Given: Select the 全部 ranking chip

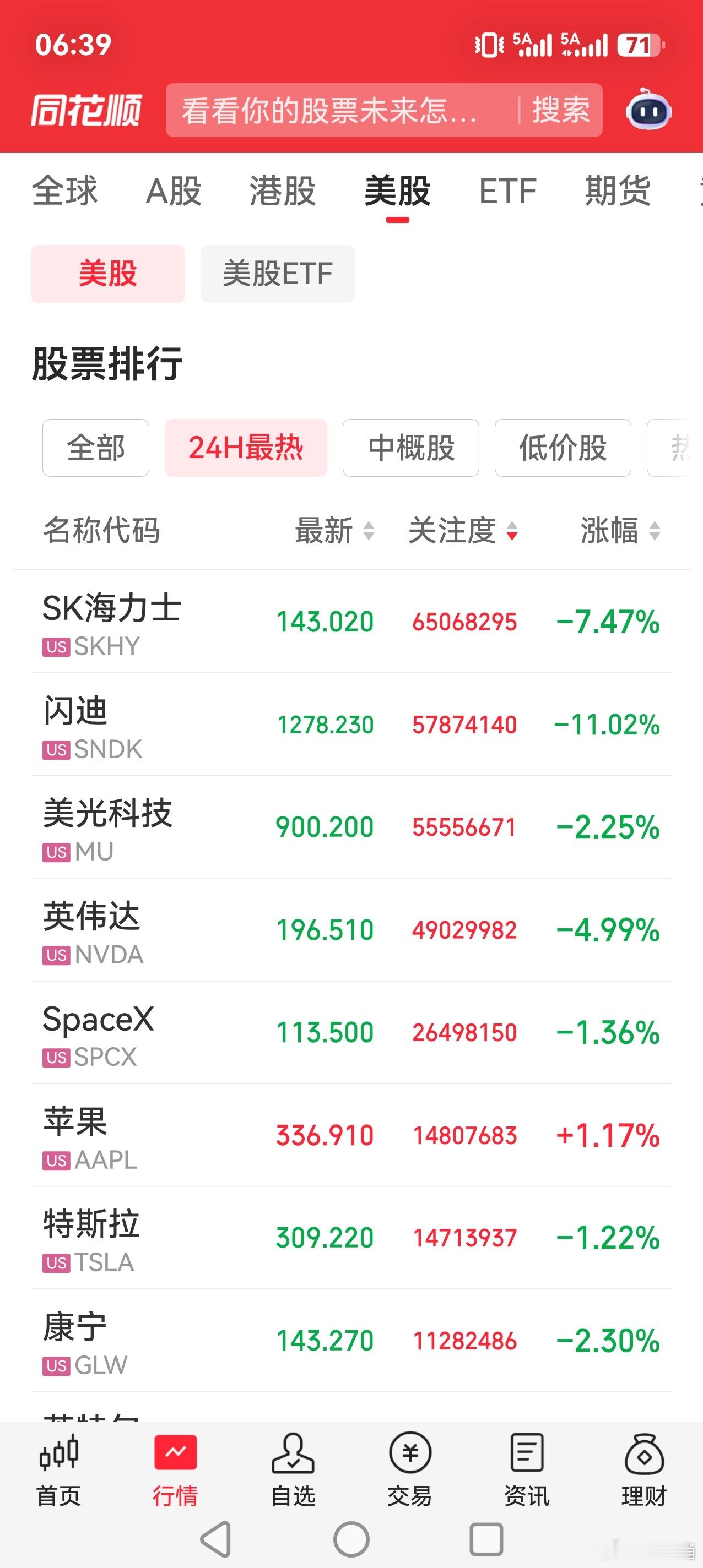Looking at the screenshot, I should pos(96,448).
